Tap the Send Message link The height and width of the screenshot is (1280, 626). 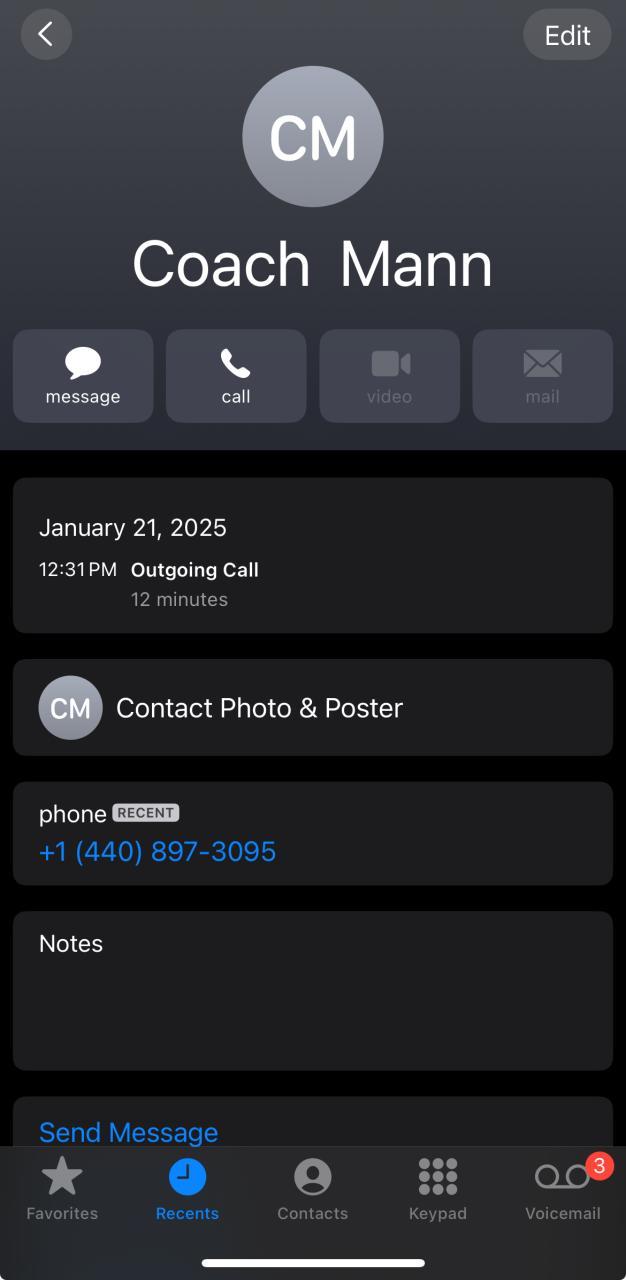click(128, 1132)
